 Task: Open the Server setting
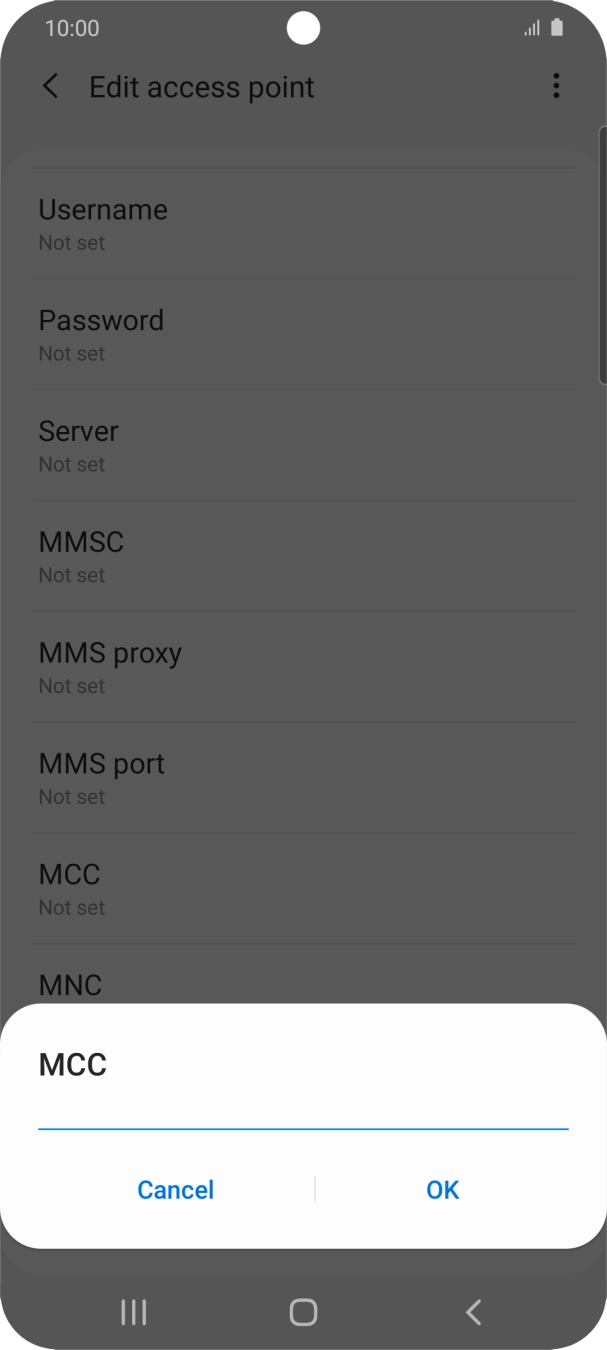[303, 446]
